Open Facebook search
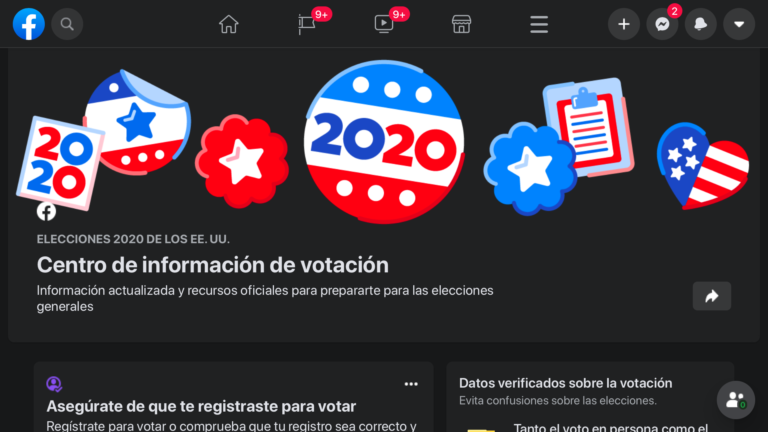 click(67, 24)
